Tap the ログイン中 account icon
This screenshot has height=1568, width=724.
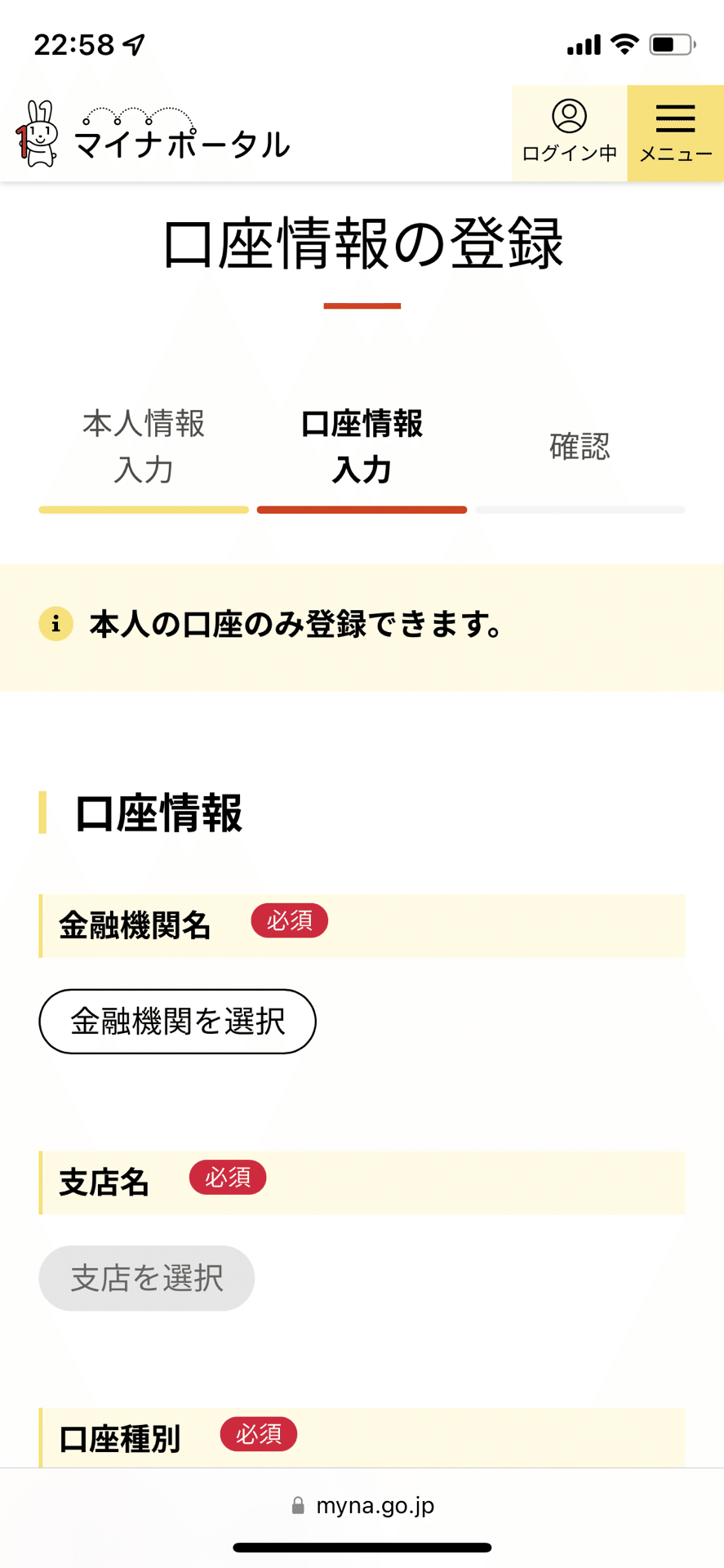pyautogui.click(x=569, y=132)
